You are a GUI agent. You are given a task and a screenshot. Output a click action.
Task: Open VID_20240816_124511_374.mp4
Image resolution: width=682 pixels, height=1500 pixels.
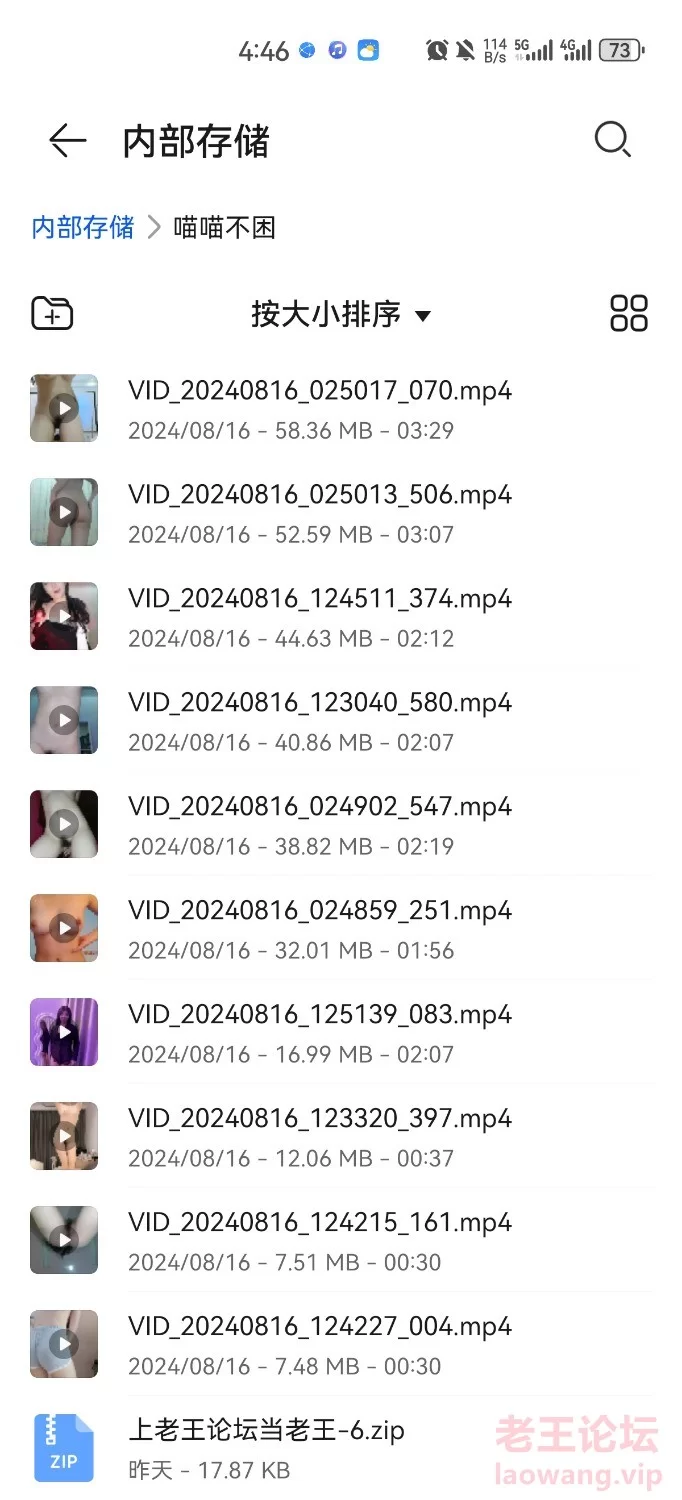coord(320,616)
